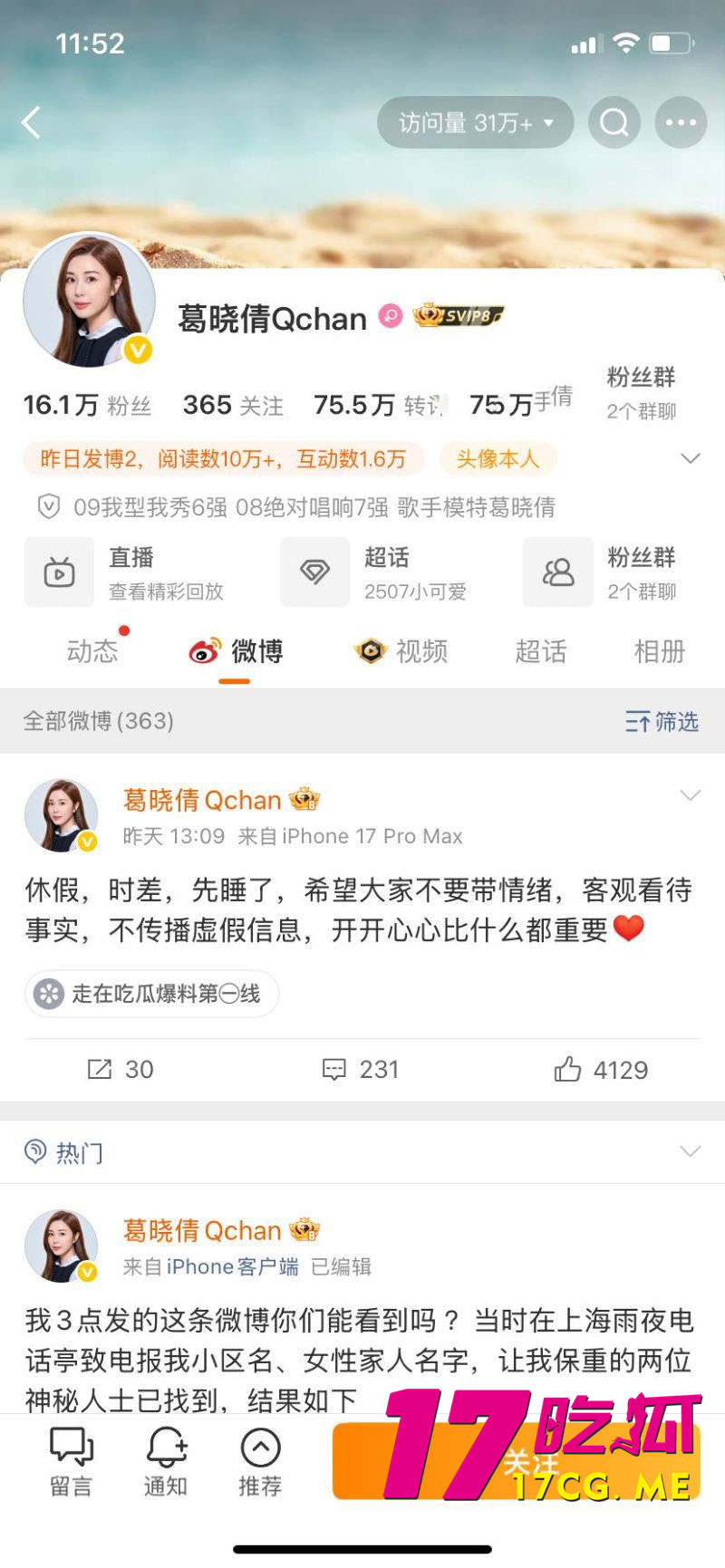This screenshot has width=725, height=1568.
Task: Open the three-dot overflow menu
Action: 681,122
